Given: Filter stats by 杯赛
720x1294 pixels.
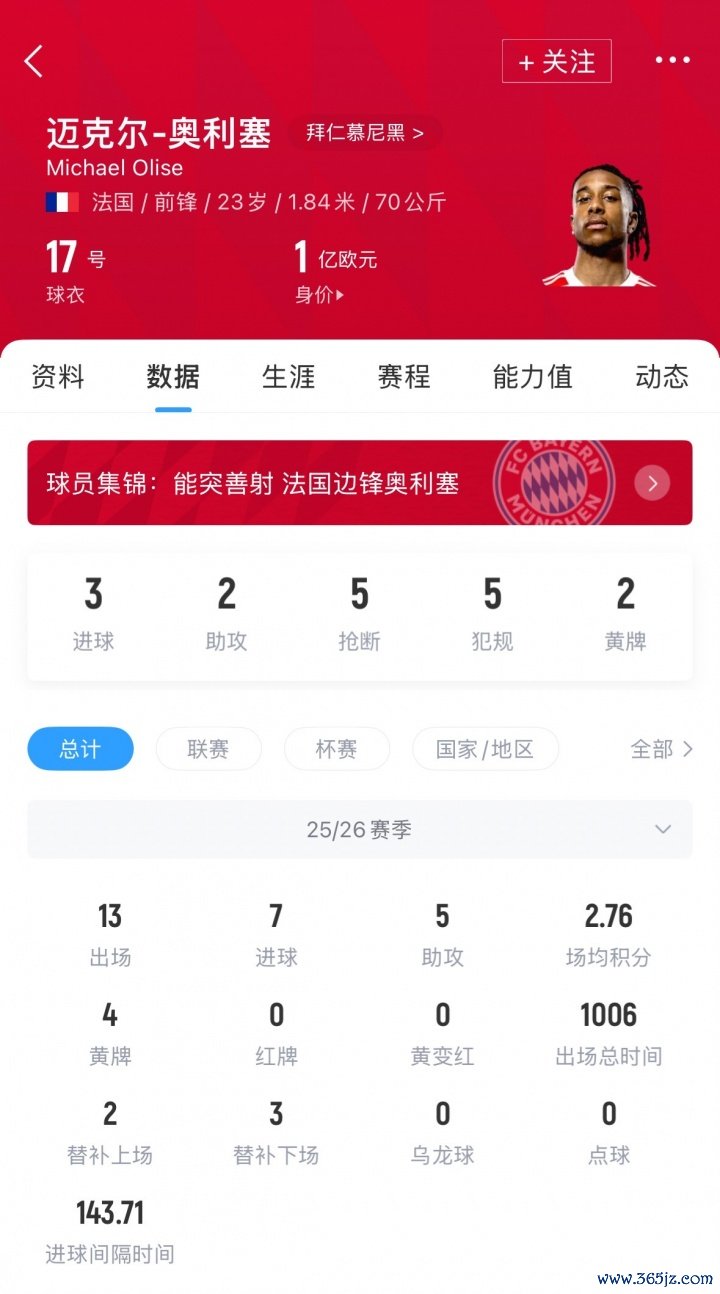Looking at the screenshot, I should (x=336, y=749).
